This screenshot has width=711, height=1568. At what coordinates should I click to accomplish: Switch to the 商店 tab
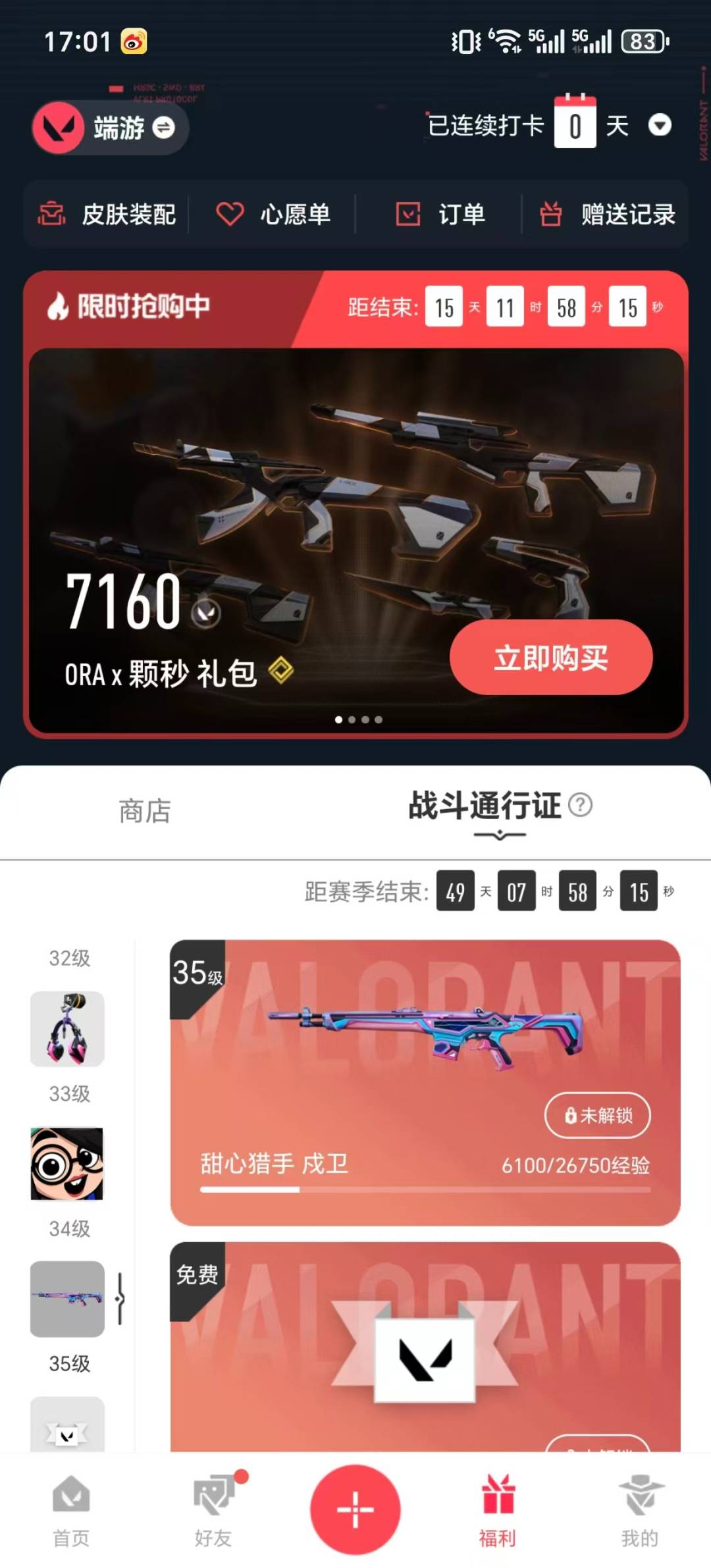coord(145,811)
